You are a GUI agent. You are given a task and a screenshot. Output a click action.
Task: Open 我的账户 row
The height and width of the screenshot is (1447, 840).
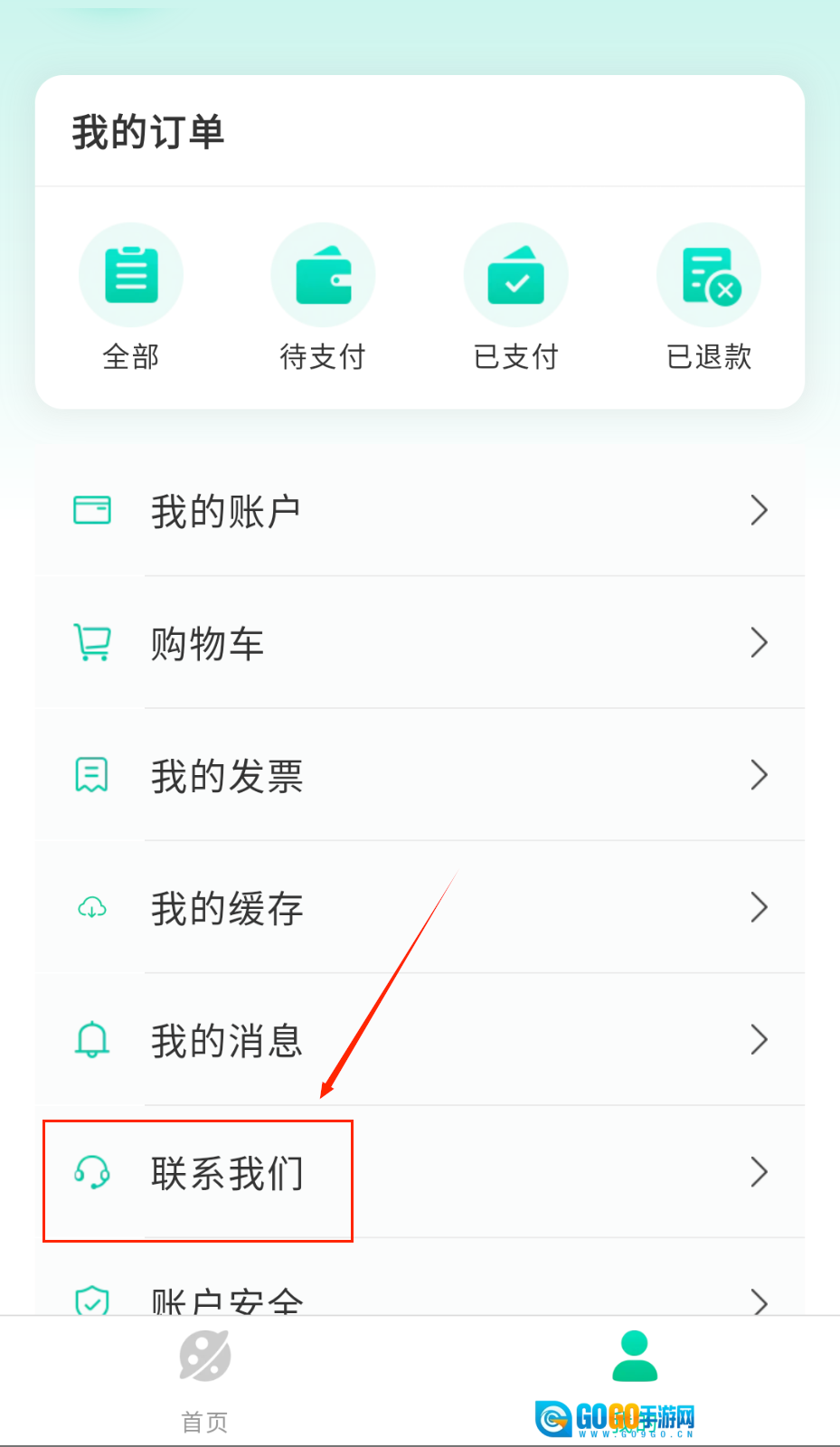420,511
